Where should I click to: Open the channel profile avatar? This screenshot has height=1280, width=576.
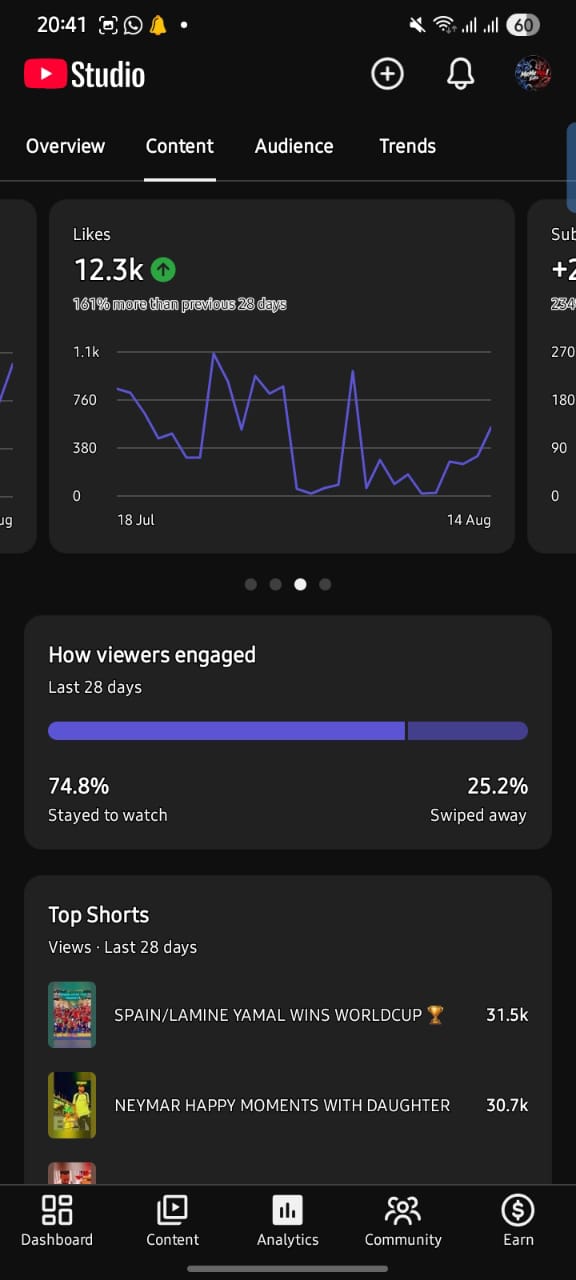pyautogui.click(x=532, y=74)
